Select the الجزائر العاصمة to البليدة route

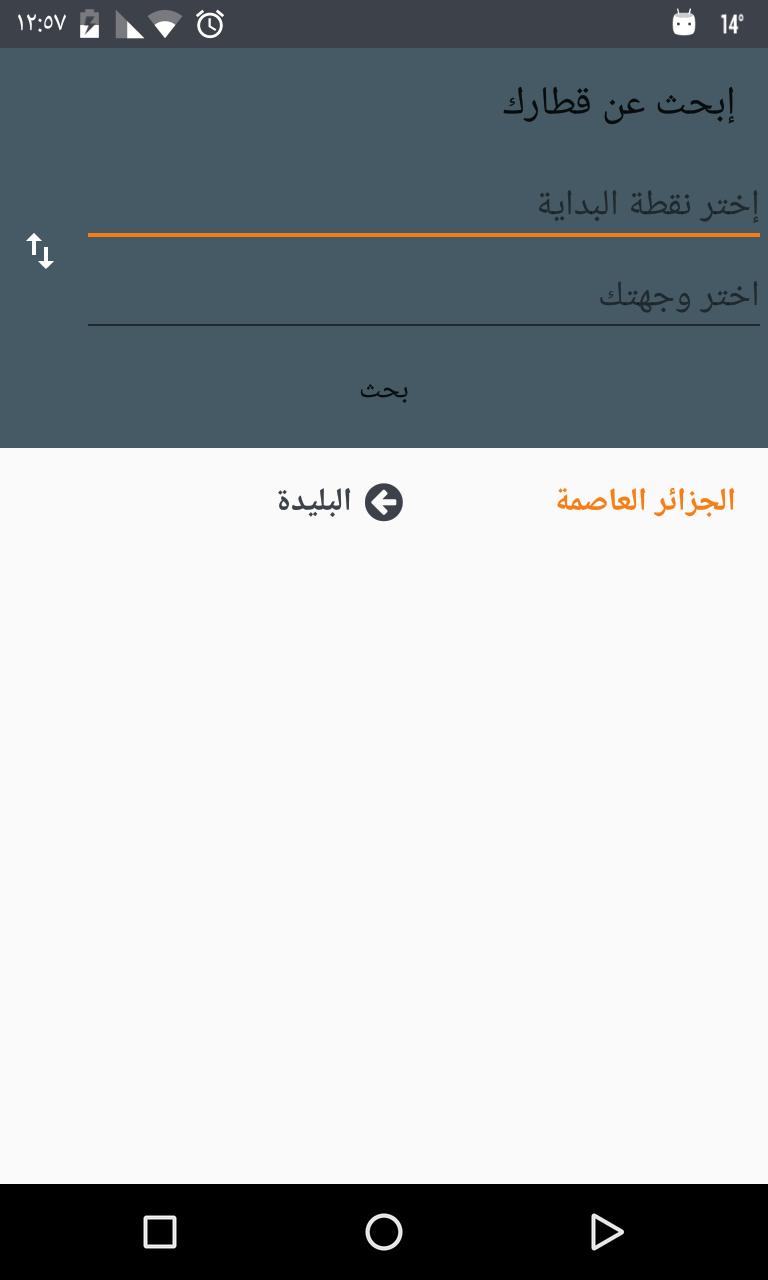coord(505,501)
